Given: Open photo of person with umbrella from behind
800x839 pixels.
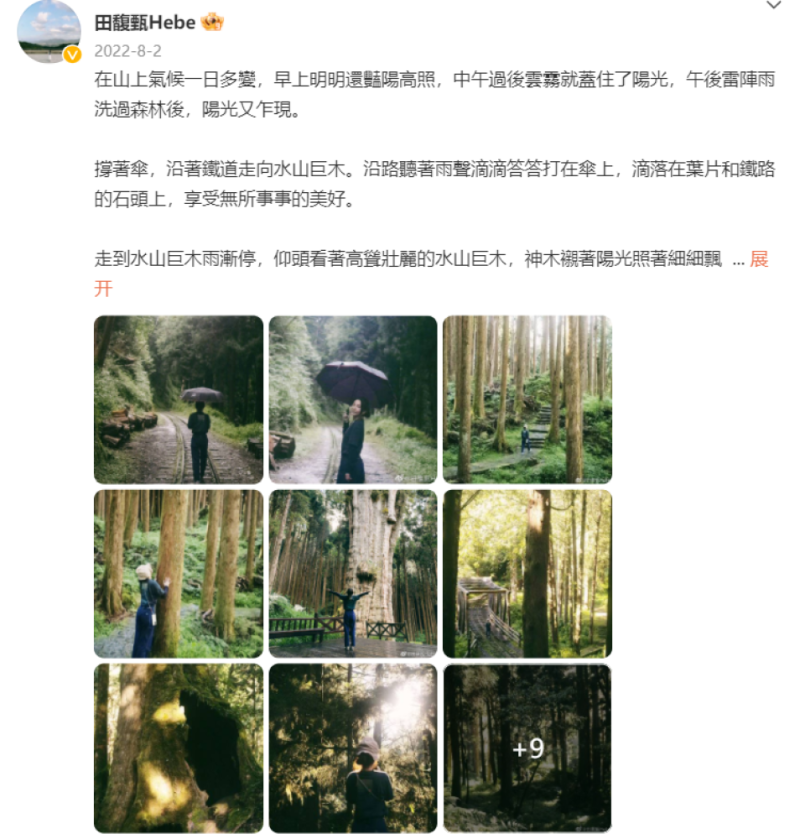Looking at the screenshot, I should click(178, 400).
